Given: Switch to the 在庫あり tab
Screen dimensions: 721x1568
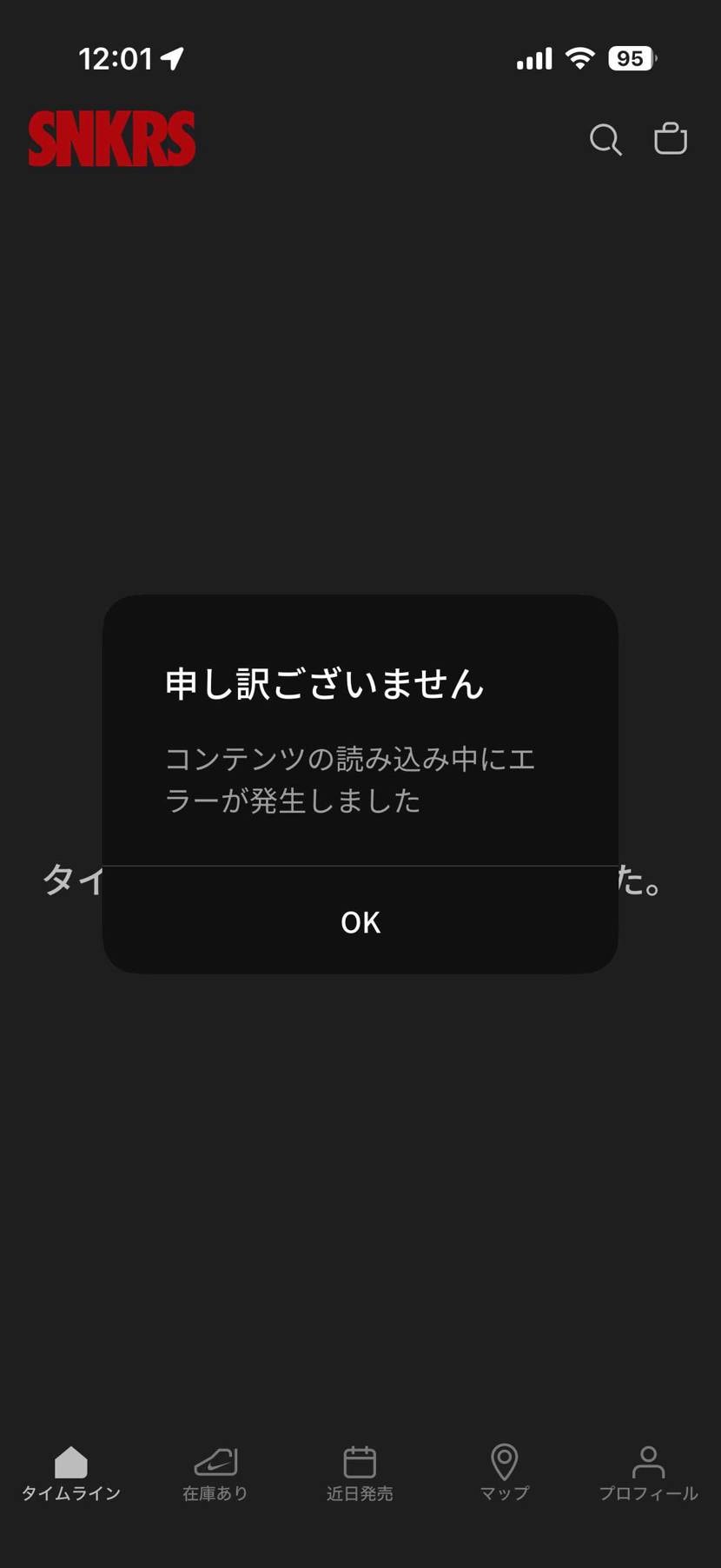Looking at the screenshot, I should click(215, 1475).
